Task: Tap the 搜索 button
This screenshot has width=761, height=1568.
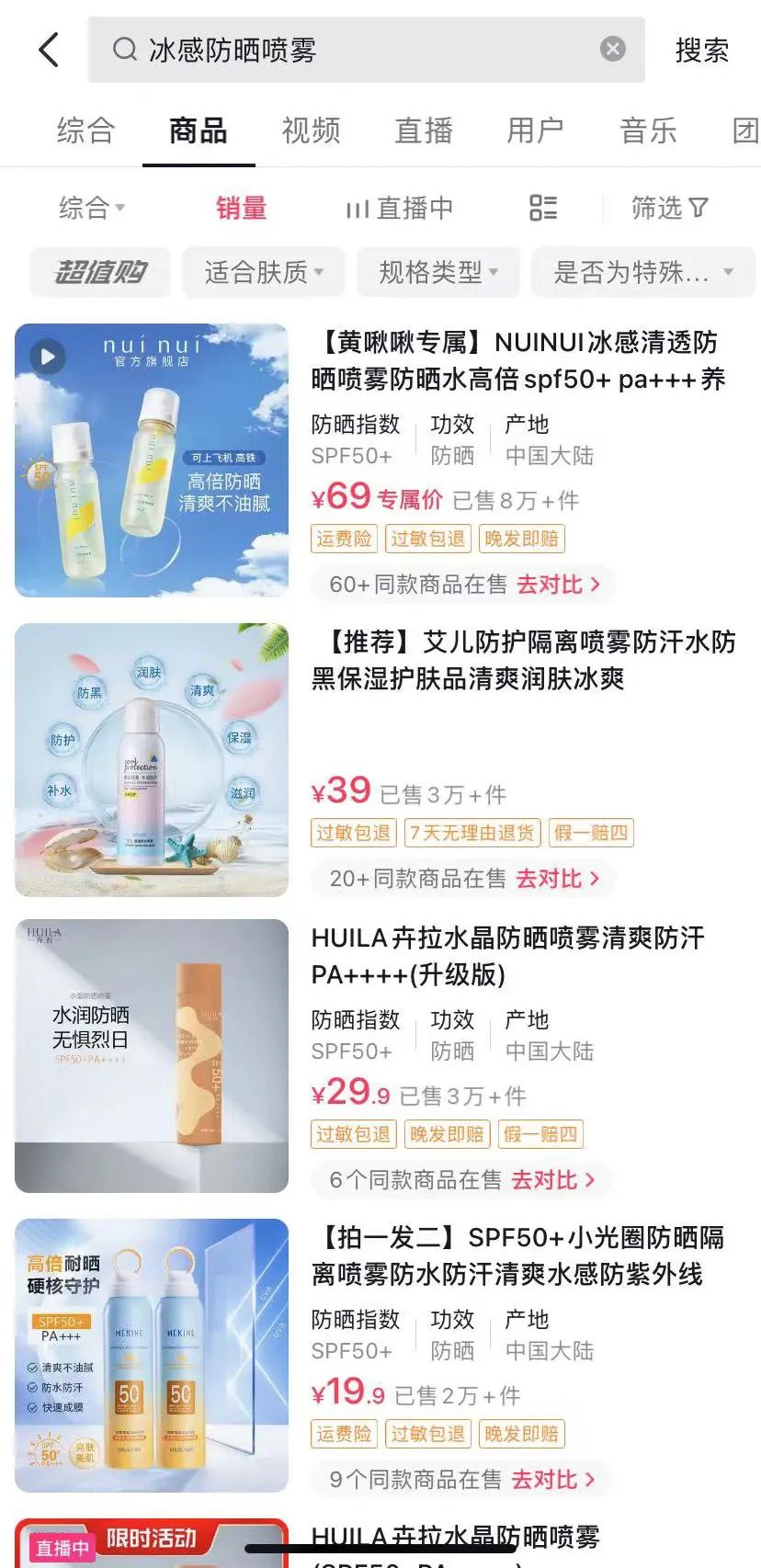Action: pos(701,50)
